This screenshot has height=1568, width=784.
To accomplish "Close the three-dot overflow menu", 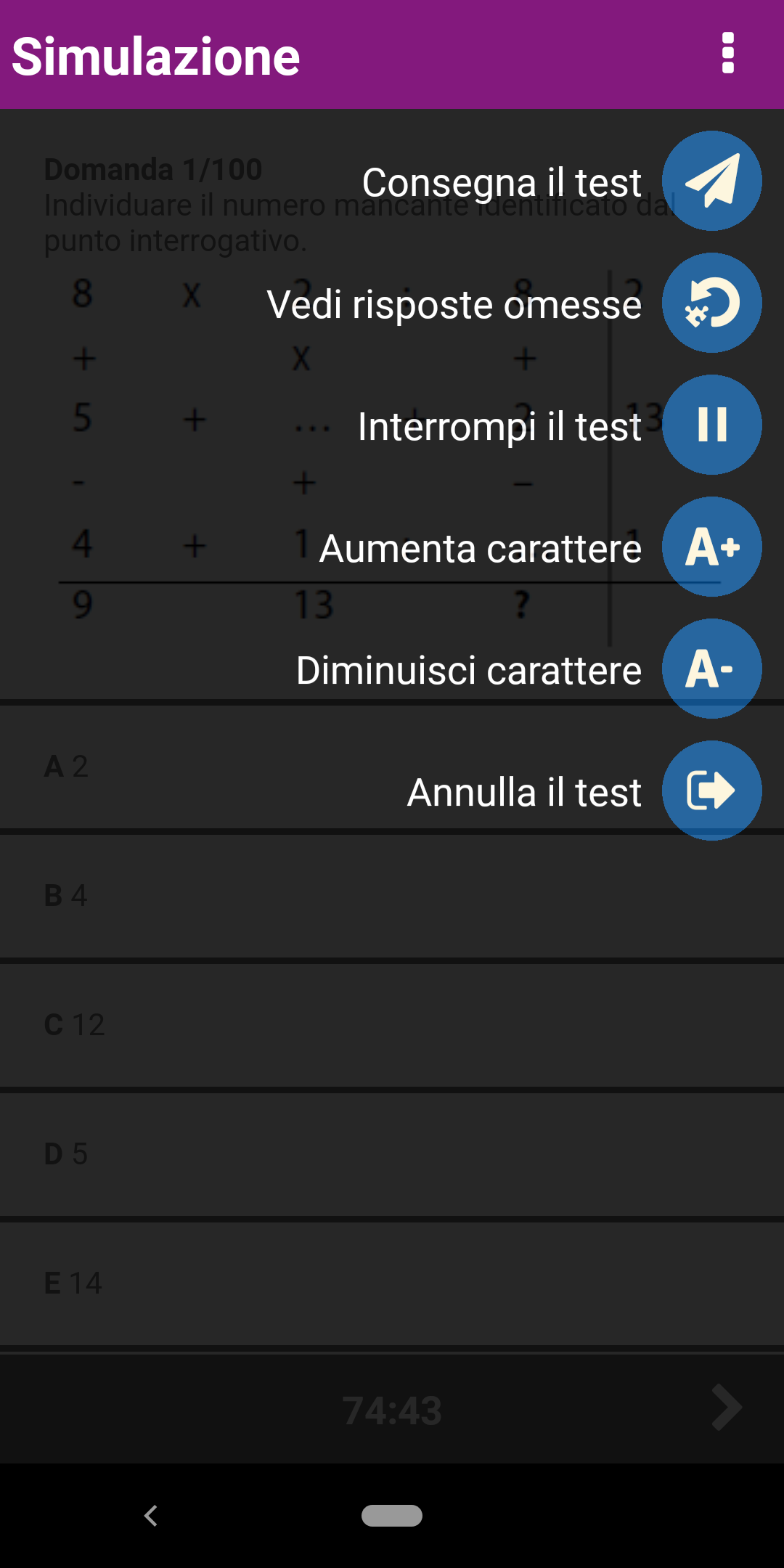I will 728,54.
